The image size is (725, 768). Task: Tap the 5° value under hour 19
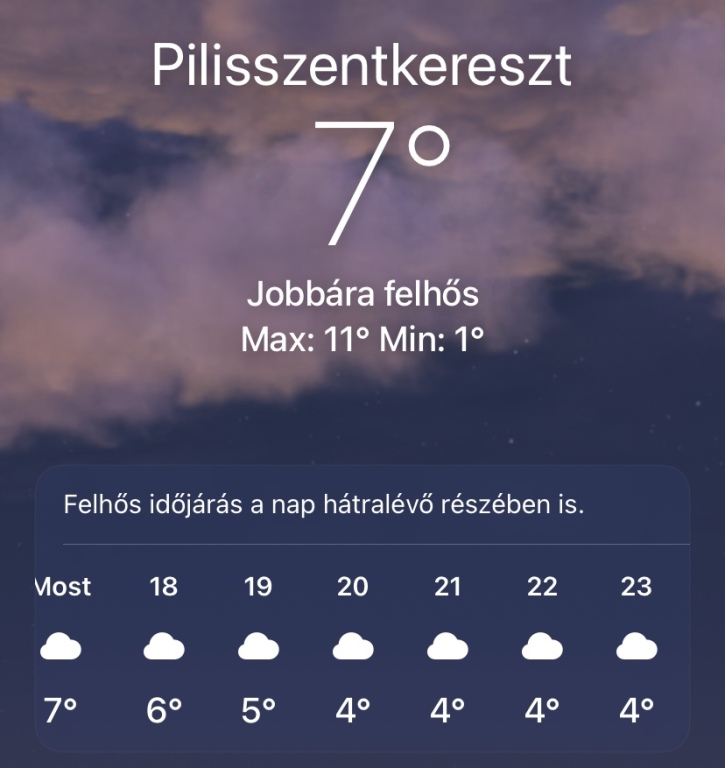click(257, 707)
